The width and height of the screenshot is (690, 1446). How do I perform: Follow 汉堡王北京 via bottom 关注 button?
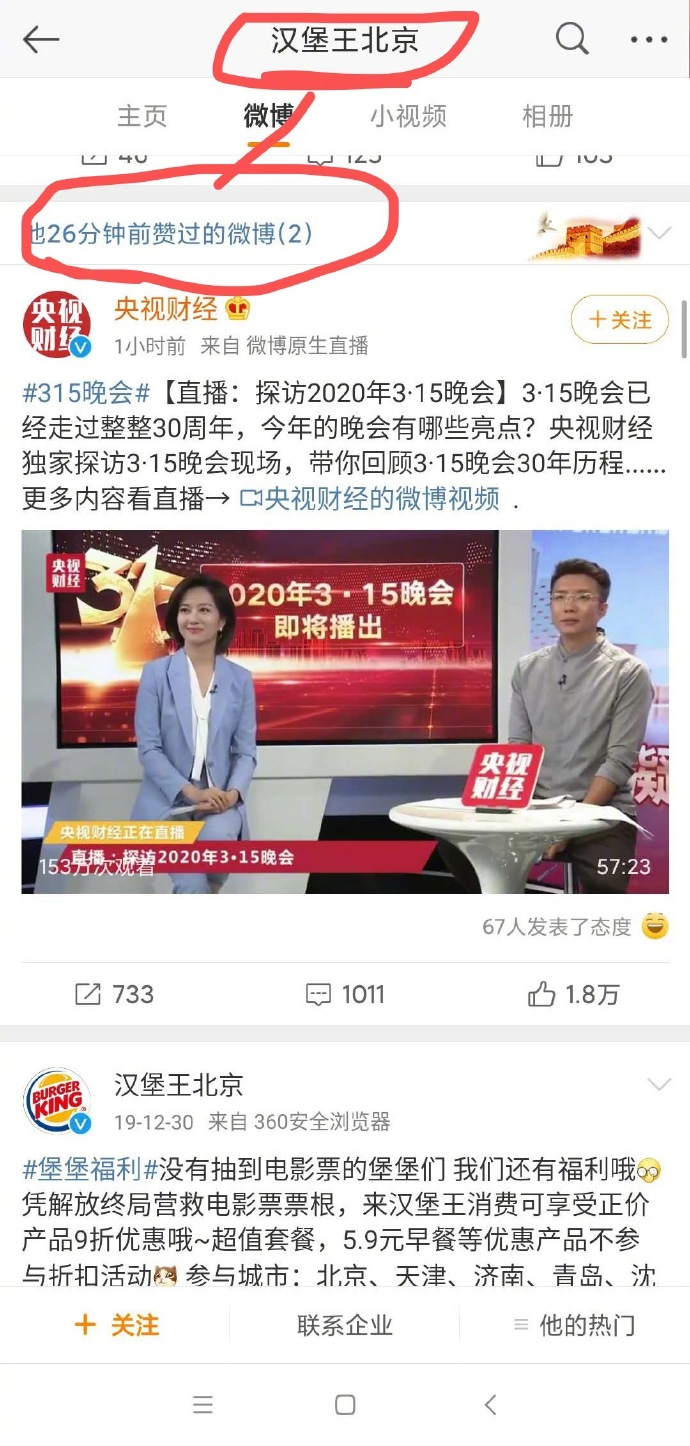tap(116, 1325)
